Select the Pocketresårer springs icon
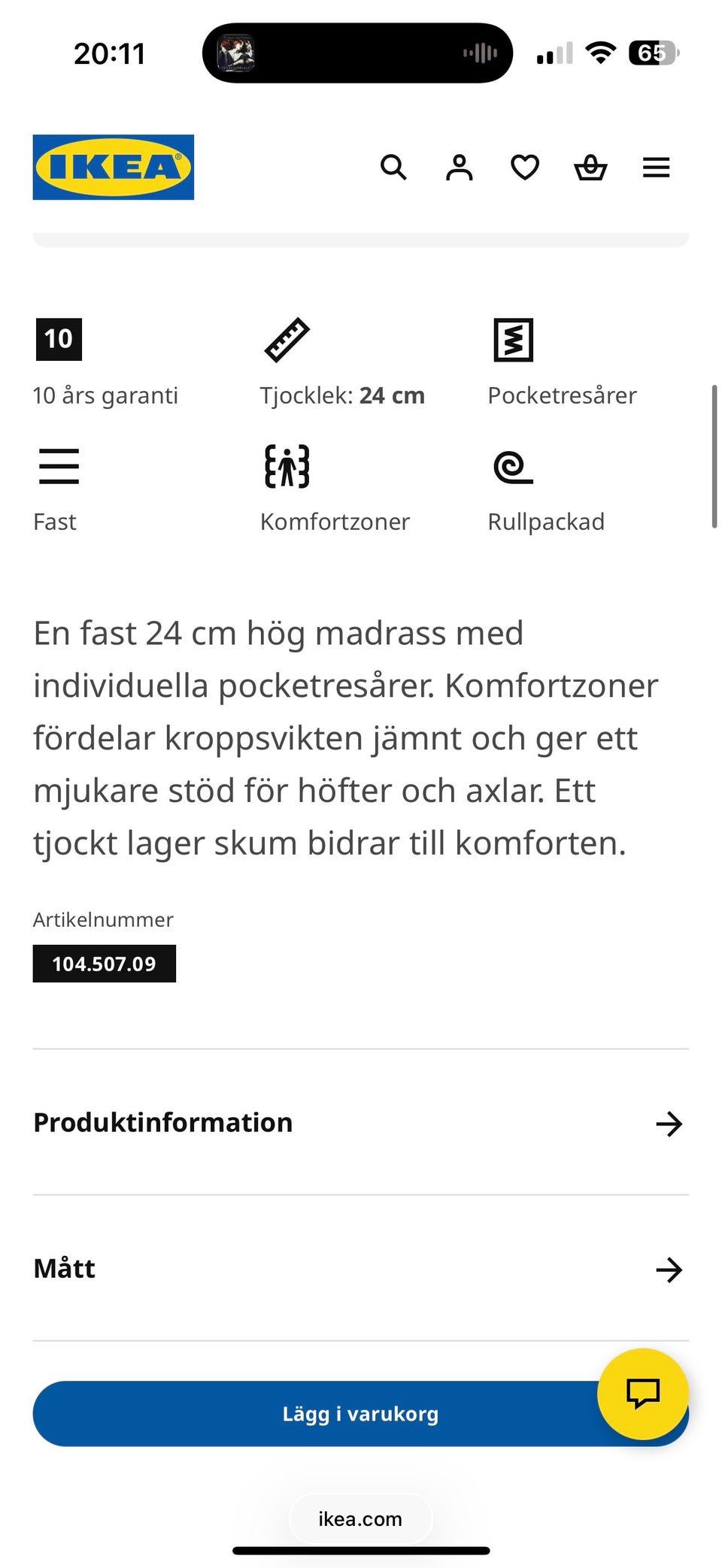This screenshot has width=722, height=1568. pos(514,339)
